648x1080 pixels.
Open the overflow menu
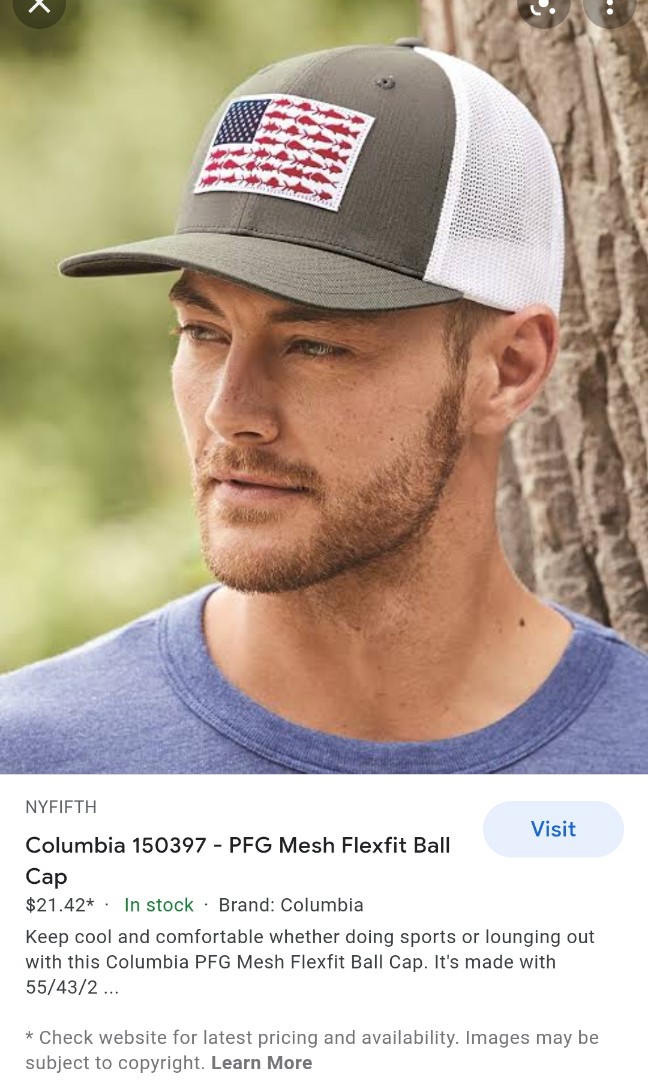click(609, 6)
